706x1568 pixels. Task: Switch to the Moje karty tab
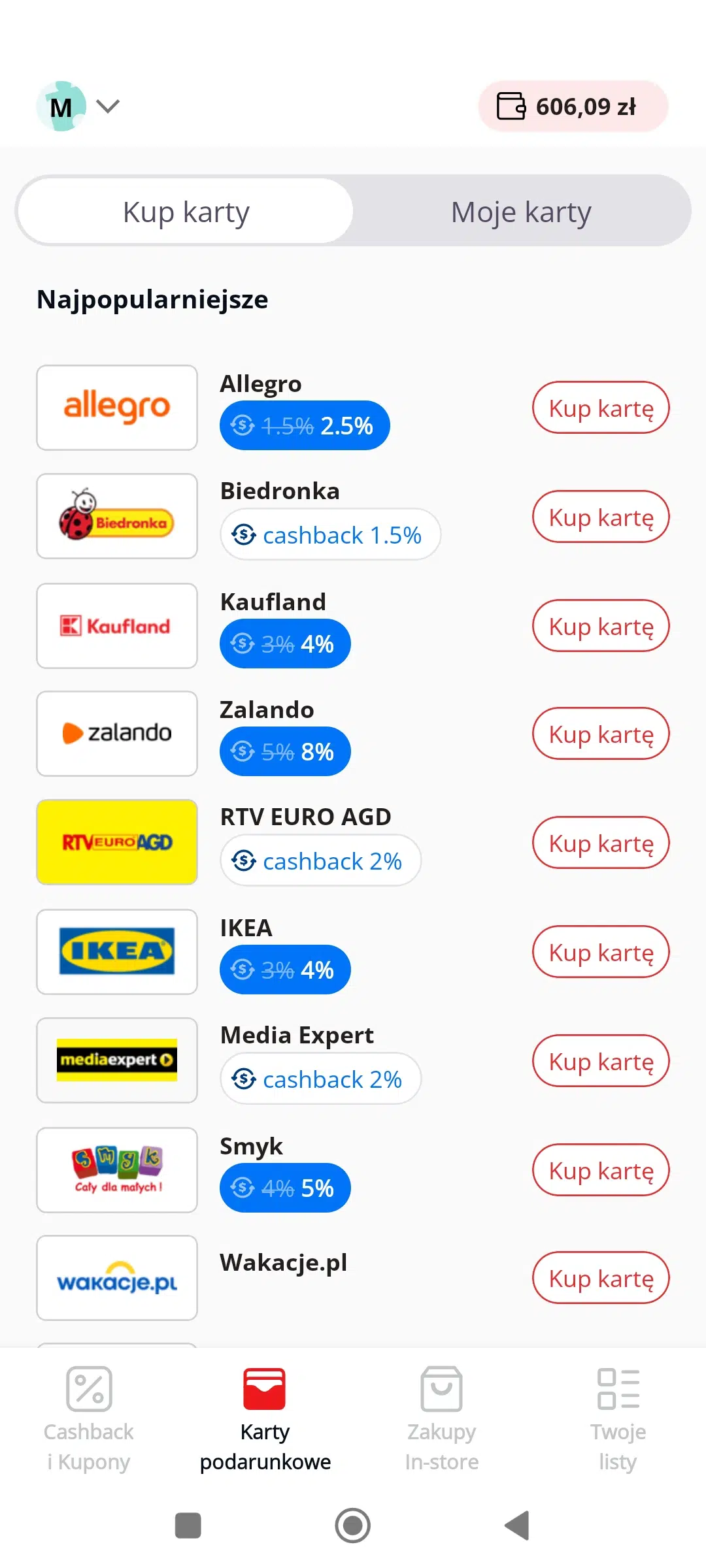point(521,212)
